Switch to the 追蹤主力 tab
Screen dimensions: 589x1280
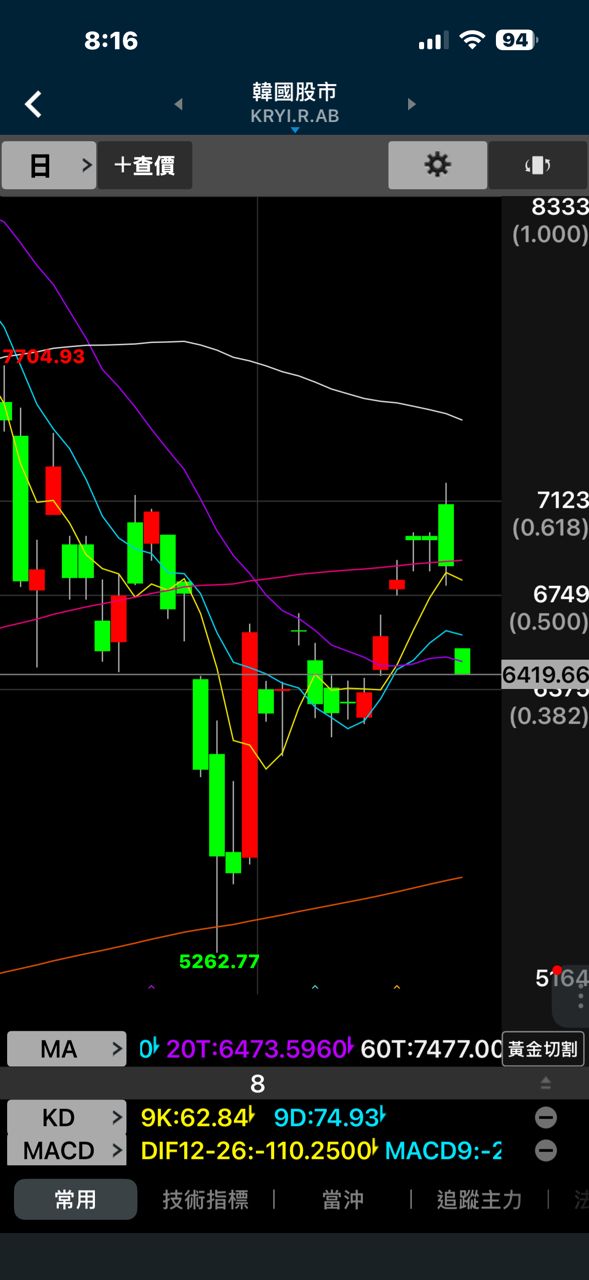point(479,1200)
